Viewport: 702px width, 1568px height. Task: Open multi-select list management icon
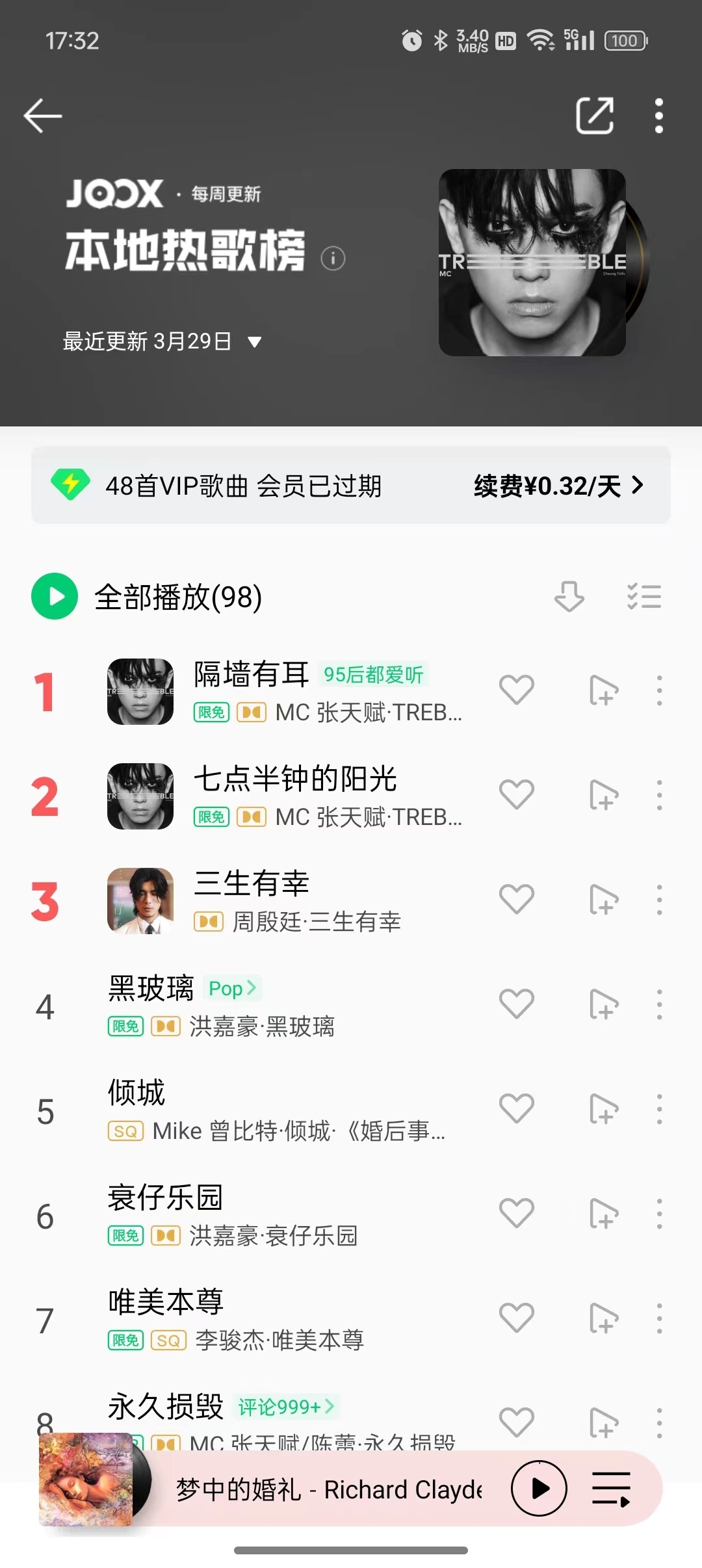(x=643, y=596)
